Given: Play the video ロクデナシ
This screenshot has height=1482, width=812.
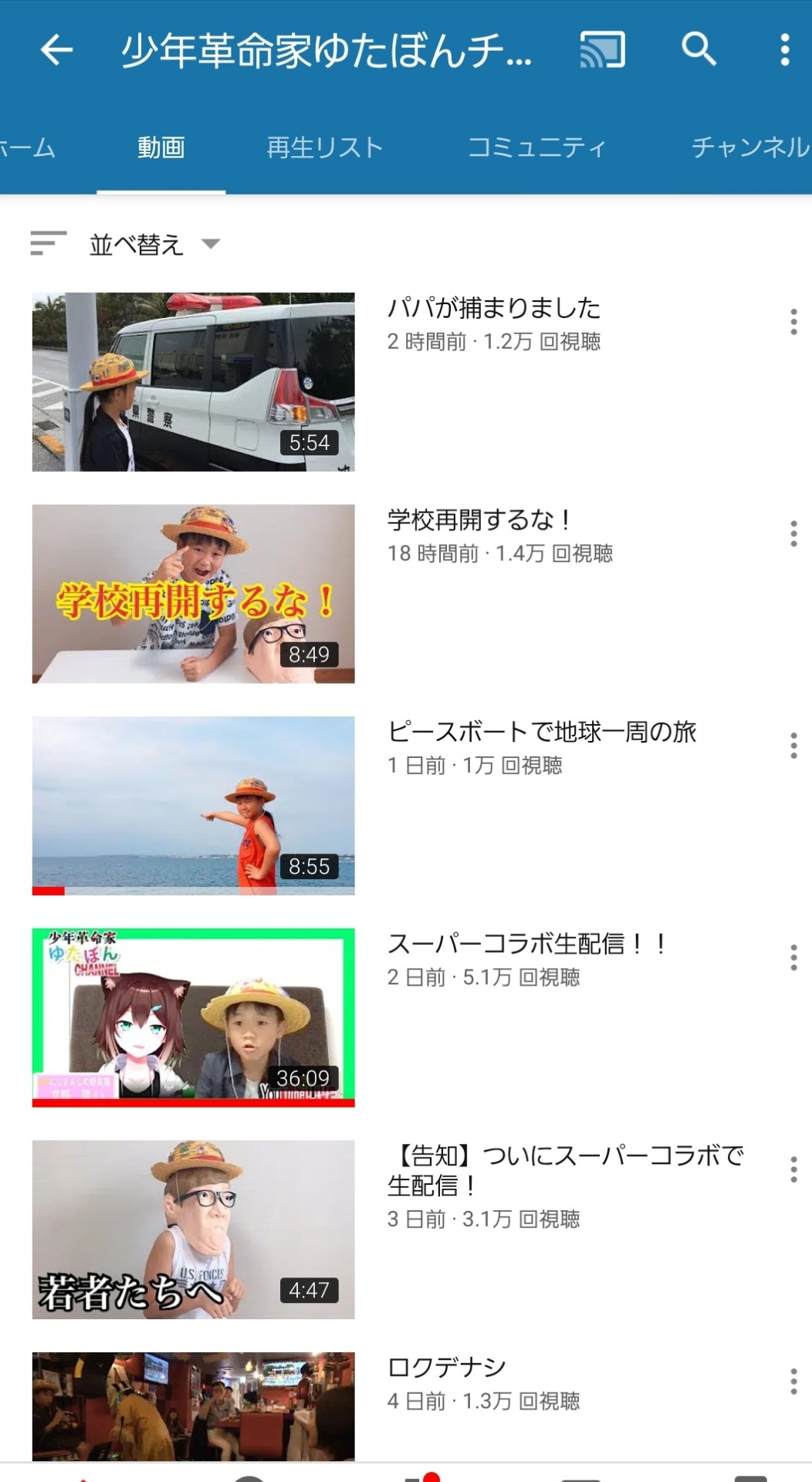Looking at the screenshot, I should (193, 1405).
